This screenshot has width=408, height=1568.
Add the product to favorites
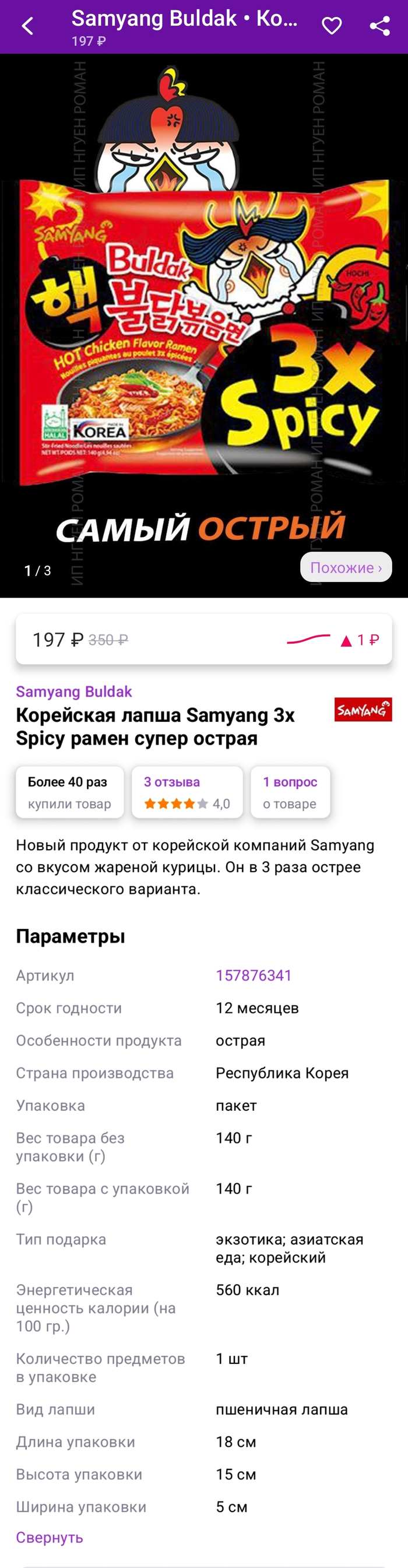pos(332,26)
